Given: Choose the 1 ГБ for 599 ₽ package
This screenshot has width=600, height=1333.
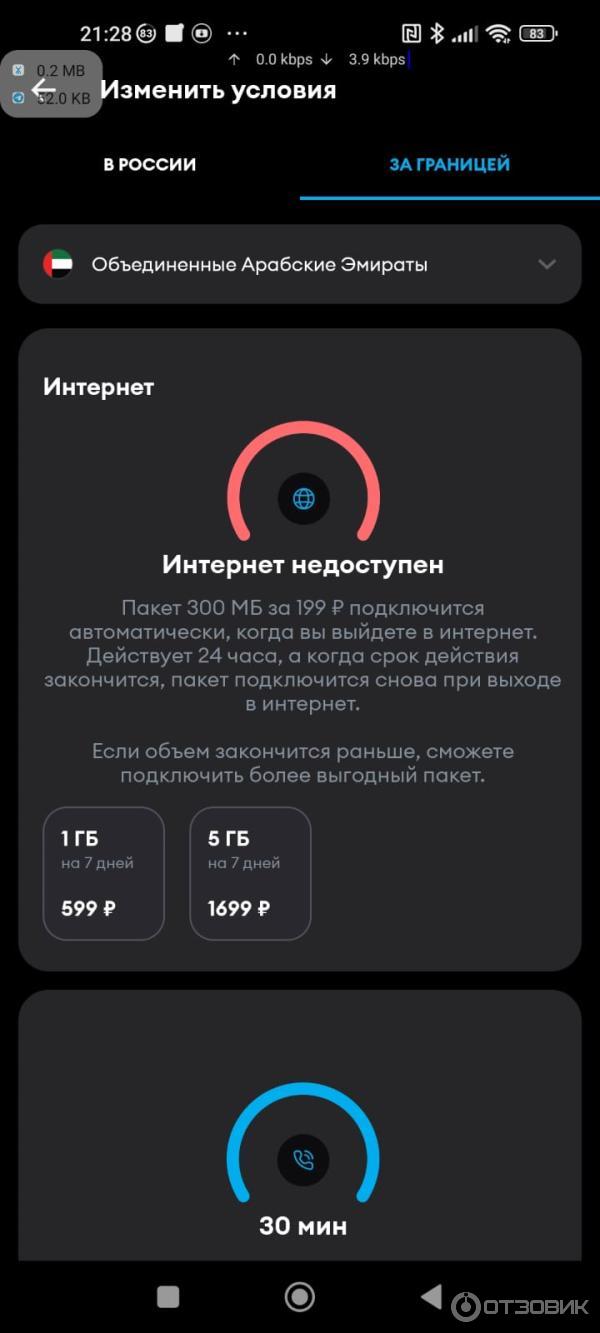Looking at the screenshot, I should coord(103,873).
